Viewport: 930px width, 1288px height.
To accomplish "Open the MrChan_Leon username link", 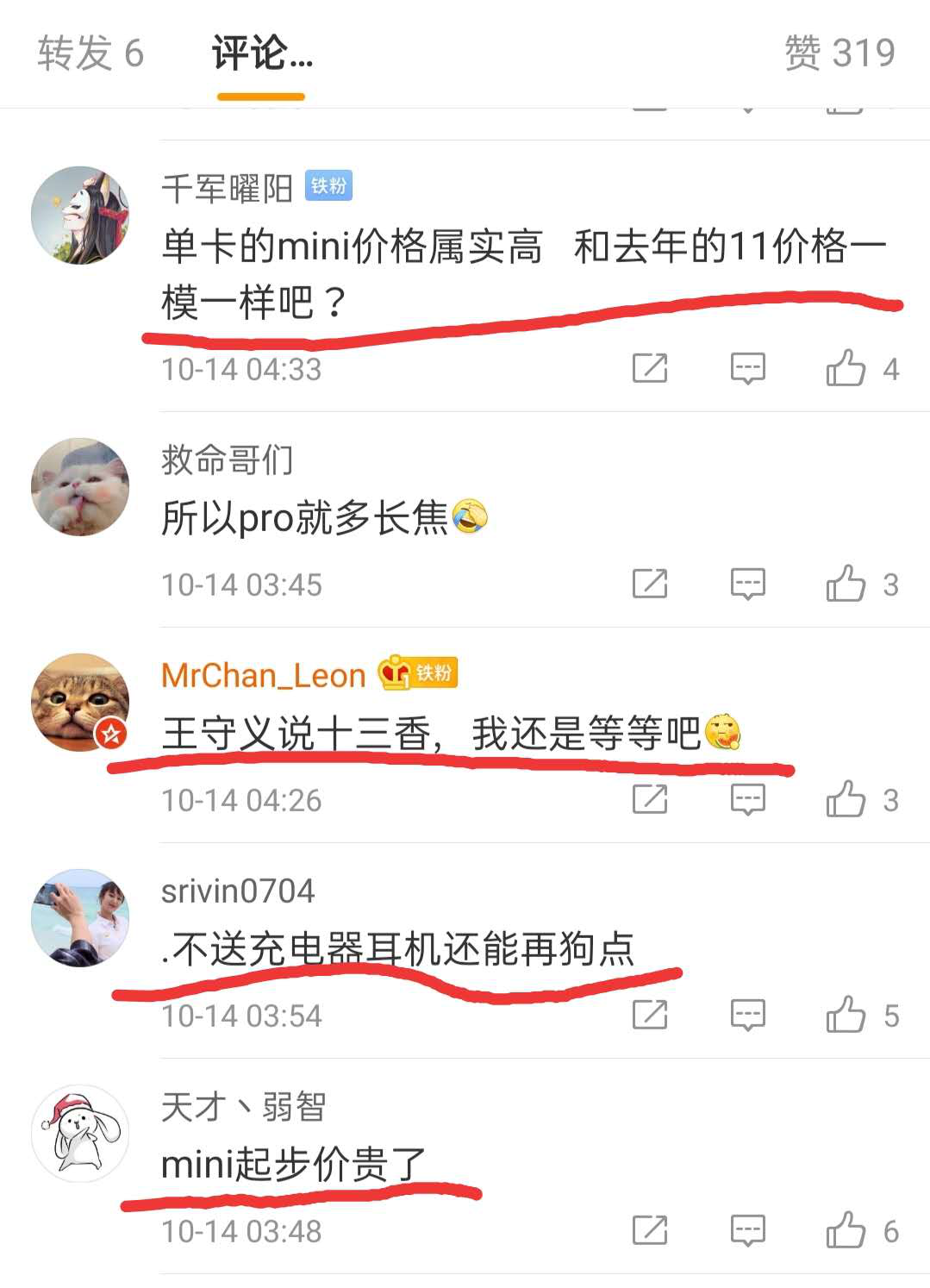I will coord(264,675).
